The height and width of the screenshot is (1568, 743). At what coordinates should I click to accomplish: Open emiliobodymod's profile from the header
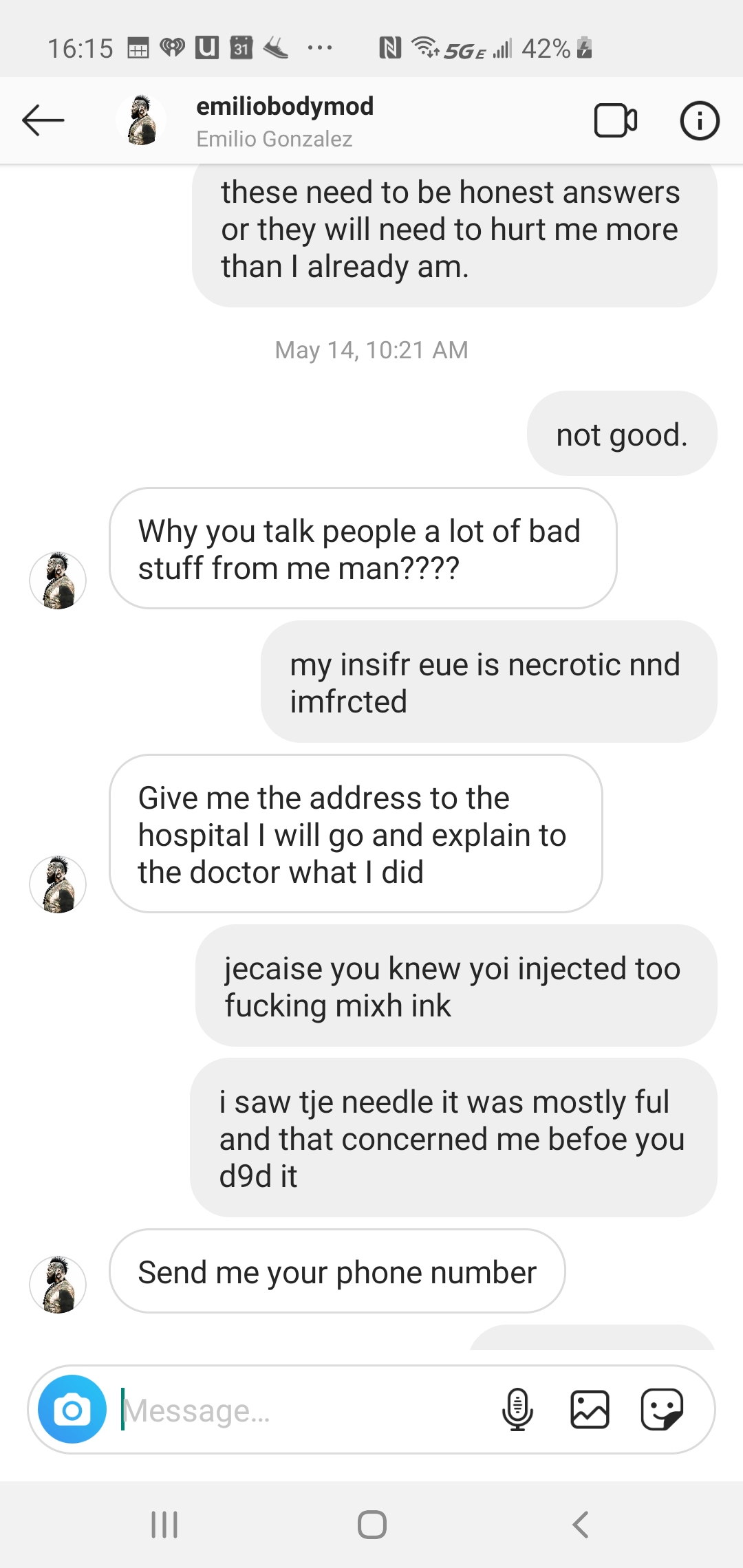click(x=284, y=121)
